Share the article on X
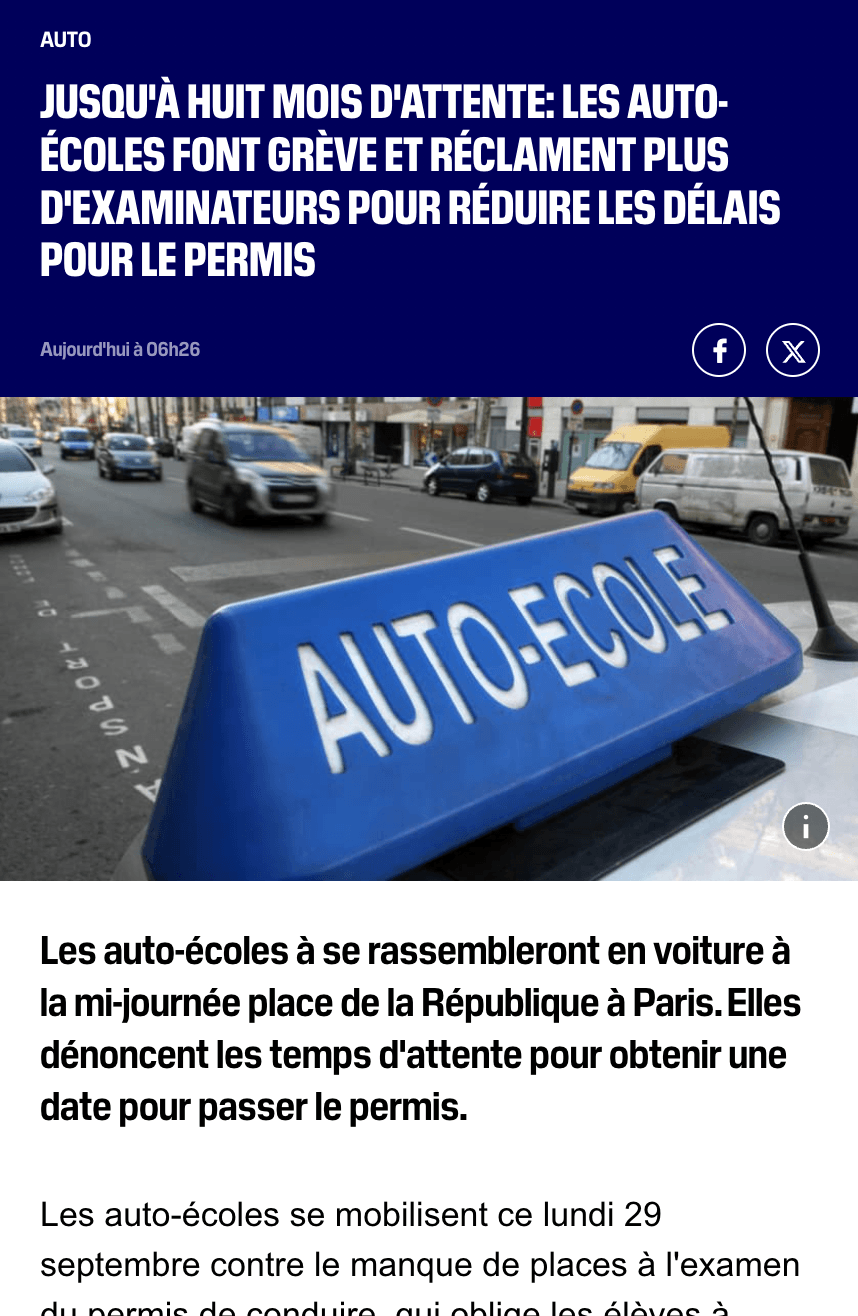 pos(793,351)
